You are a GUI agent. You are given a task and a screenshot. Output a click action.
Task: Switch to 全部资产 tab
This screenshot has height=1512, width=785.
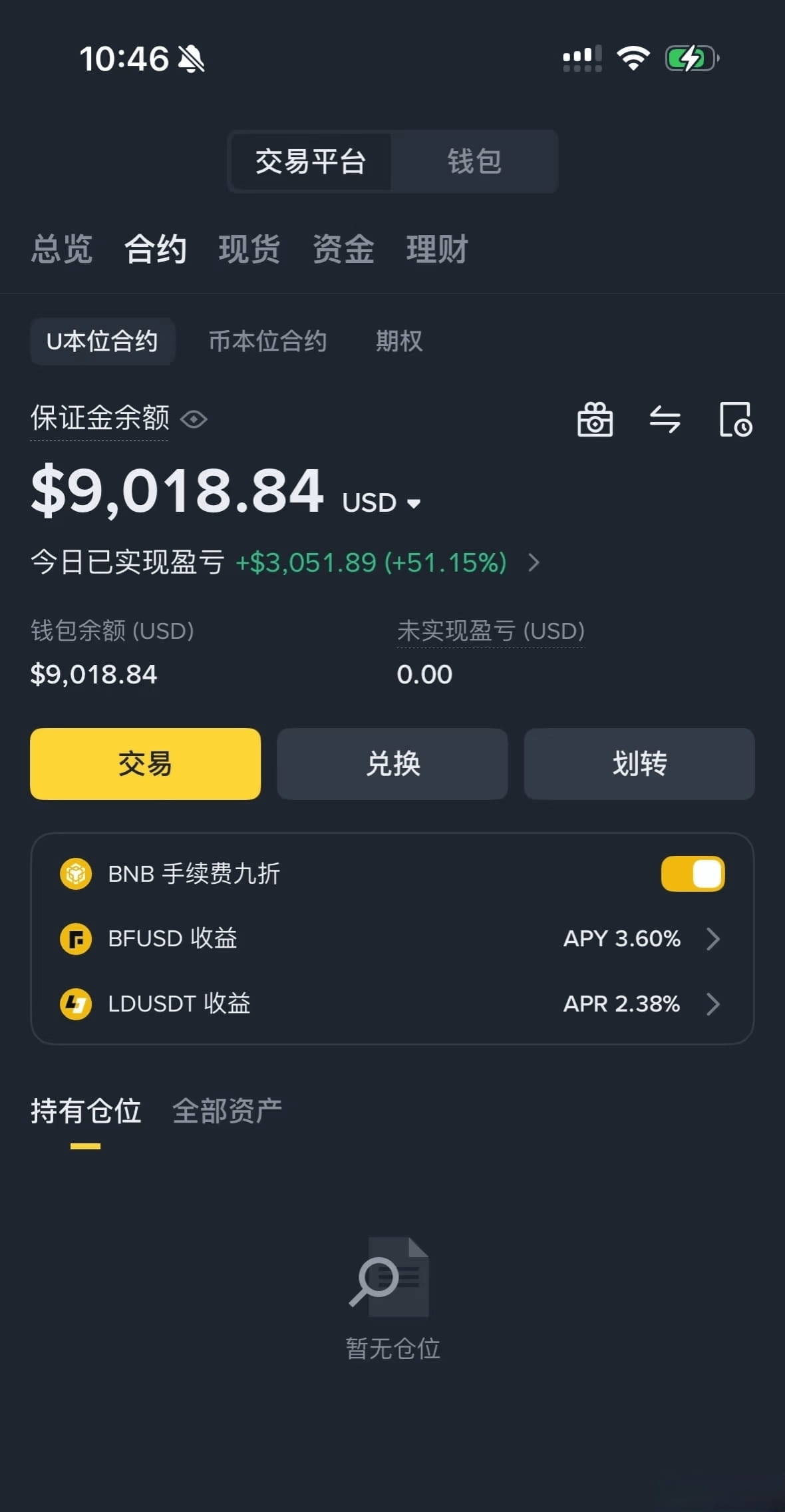(x=227, y=1111)
